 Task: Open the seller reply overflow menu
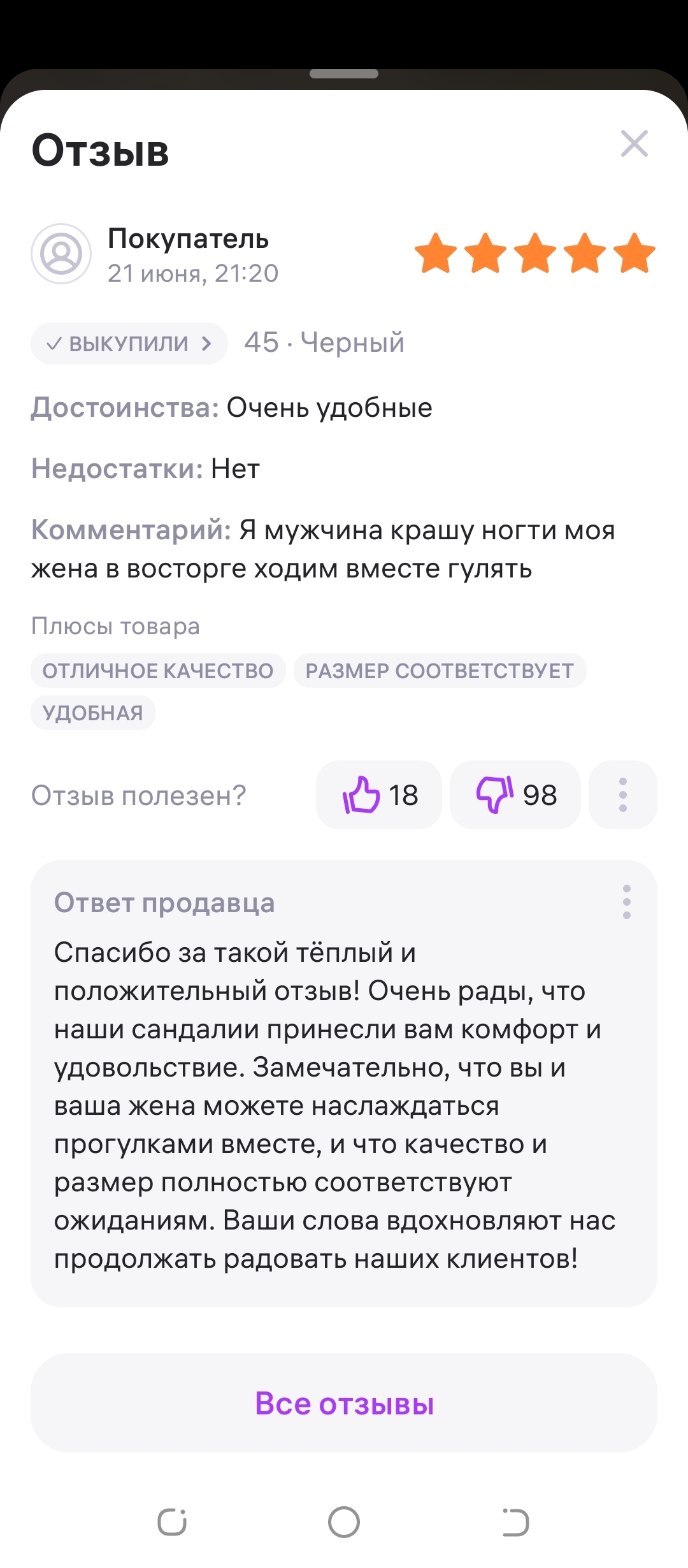(x=627, y=902)
